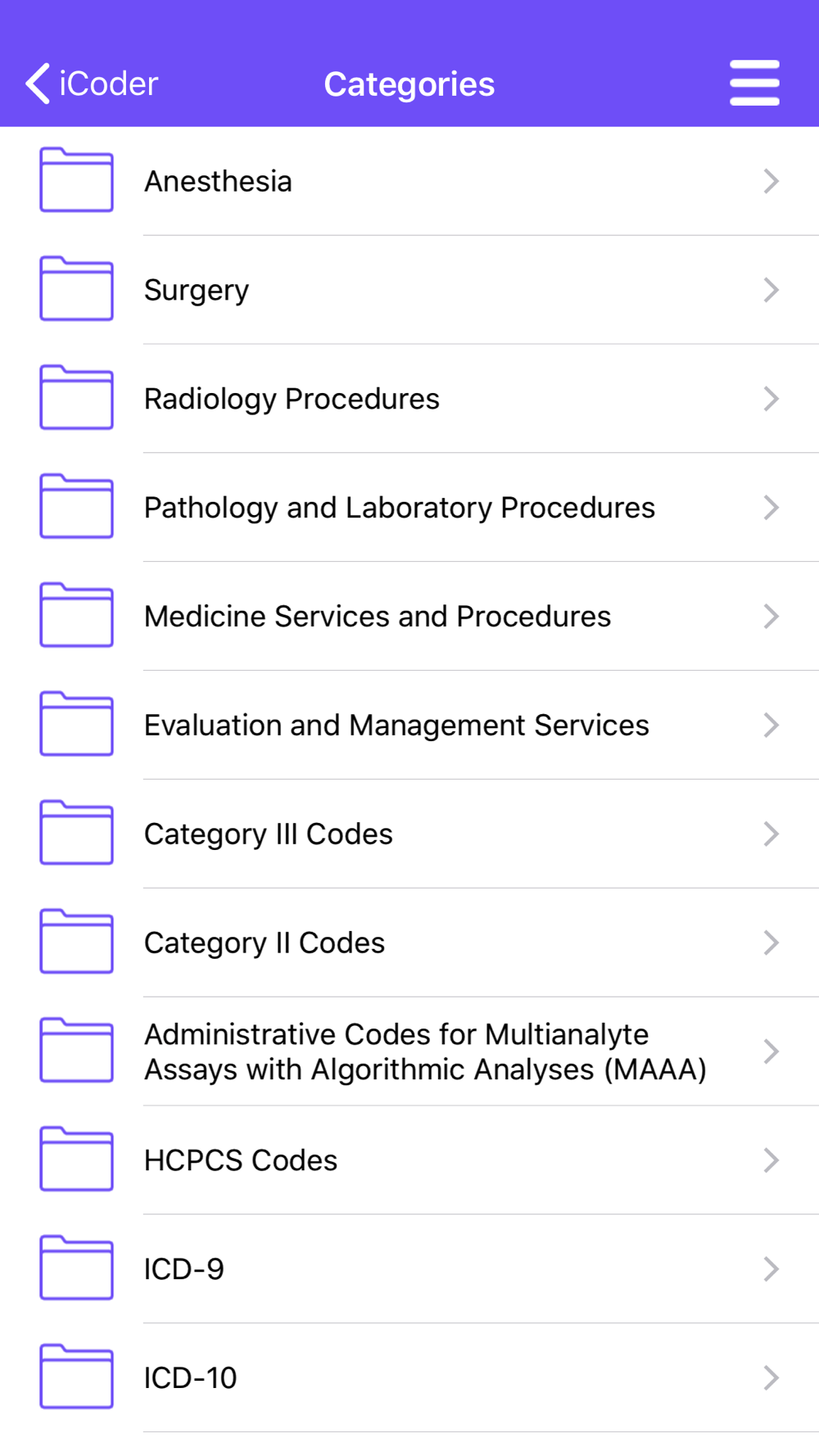The image size is (819, 1456).
Task: Open the hamburger menu
Action: 754,83
